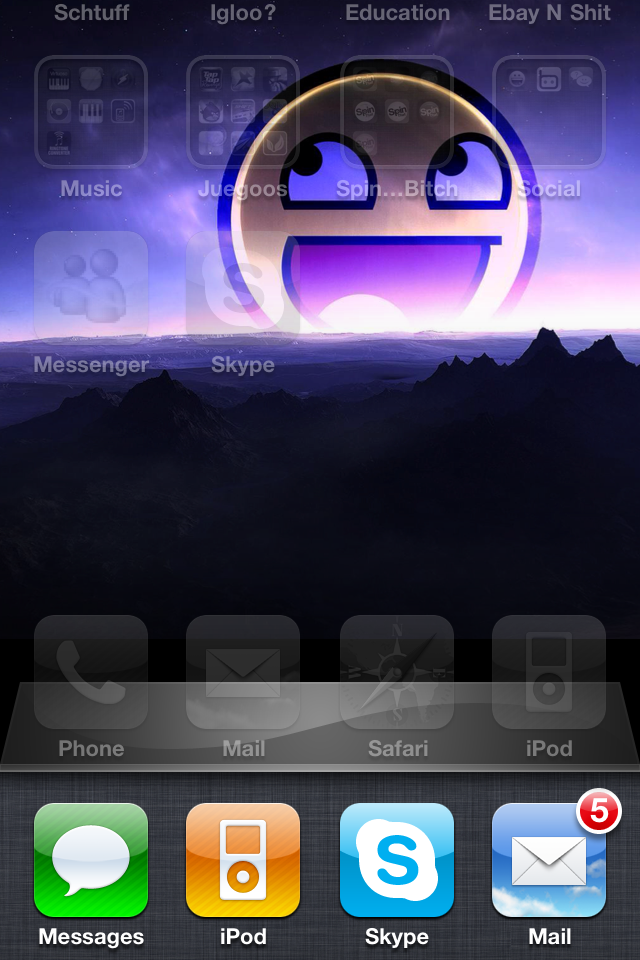This screenshot has height=960, width=640.
Task: Open Skype in the multitasking tray
Action: [397, 860]
